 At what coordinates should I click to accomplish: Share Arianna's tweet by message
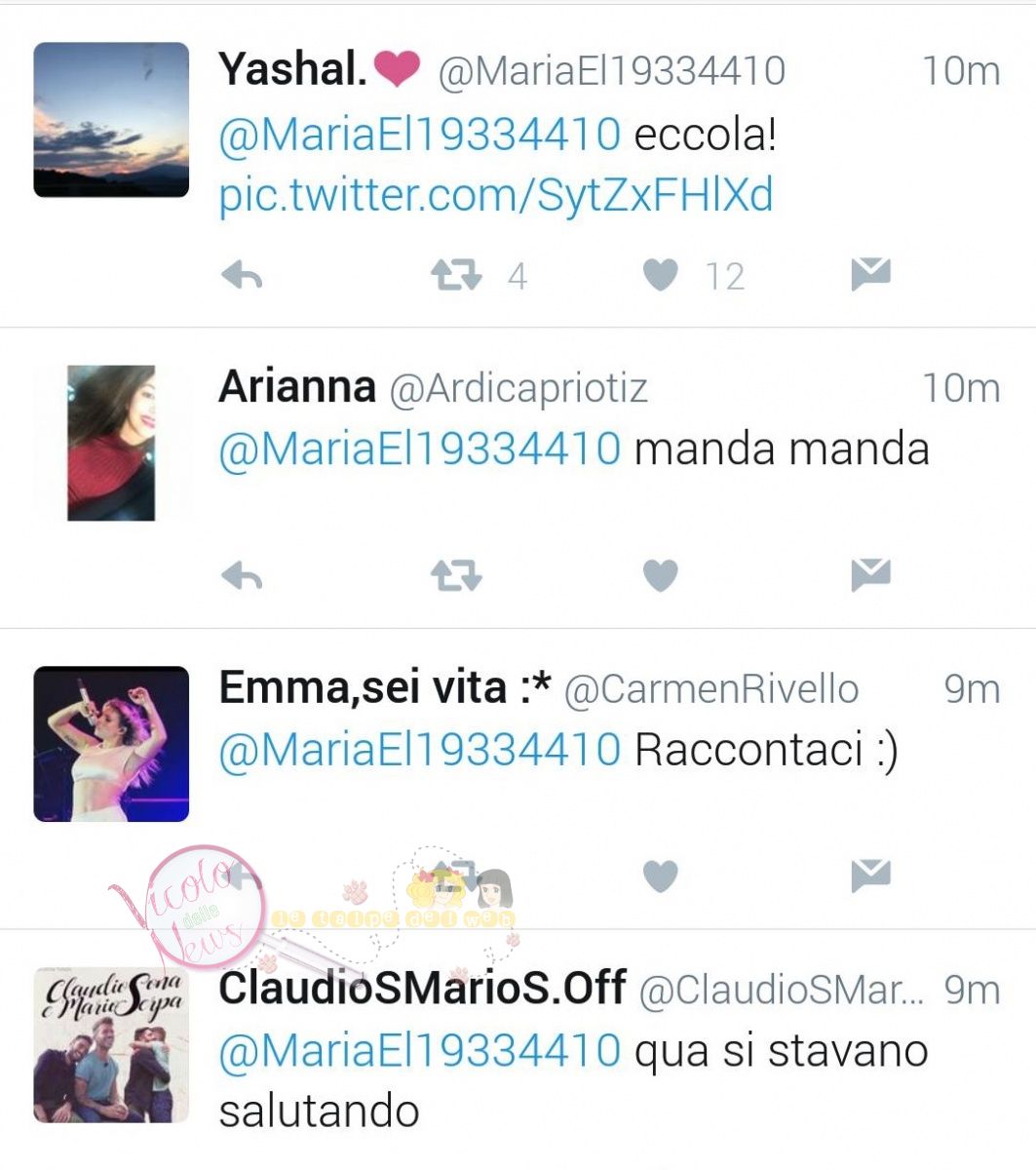coord(870,576)
